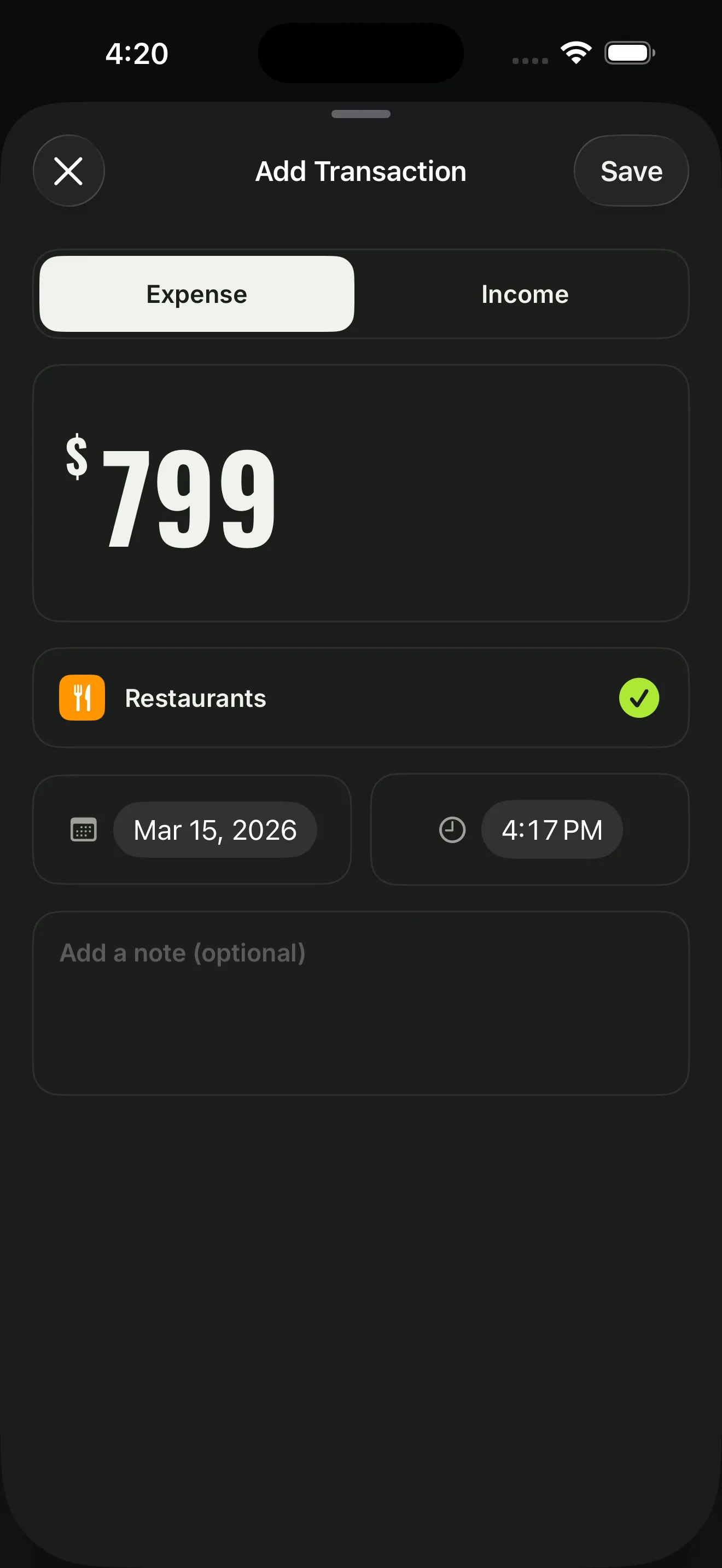Tap the sheet drag handle at the top

coord(361,114)
